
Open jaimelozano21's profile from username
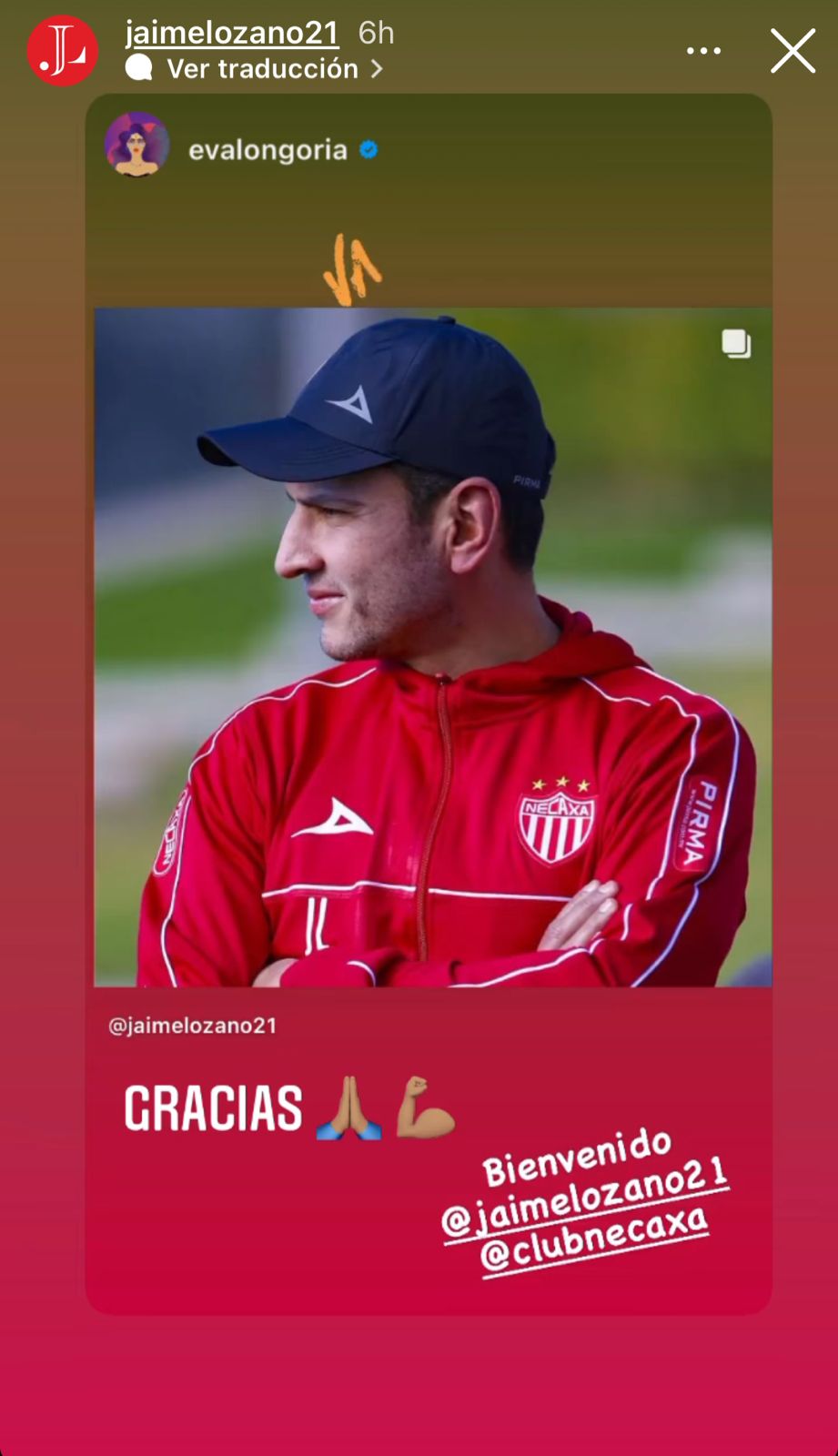pyautogui.click(x=232, y=33)
